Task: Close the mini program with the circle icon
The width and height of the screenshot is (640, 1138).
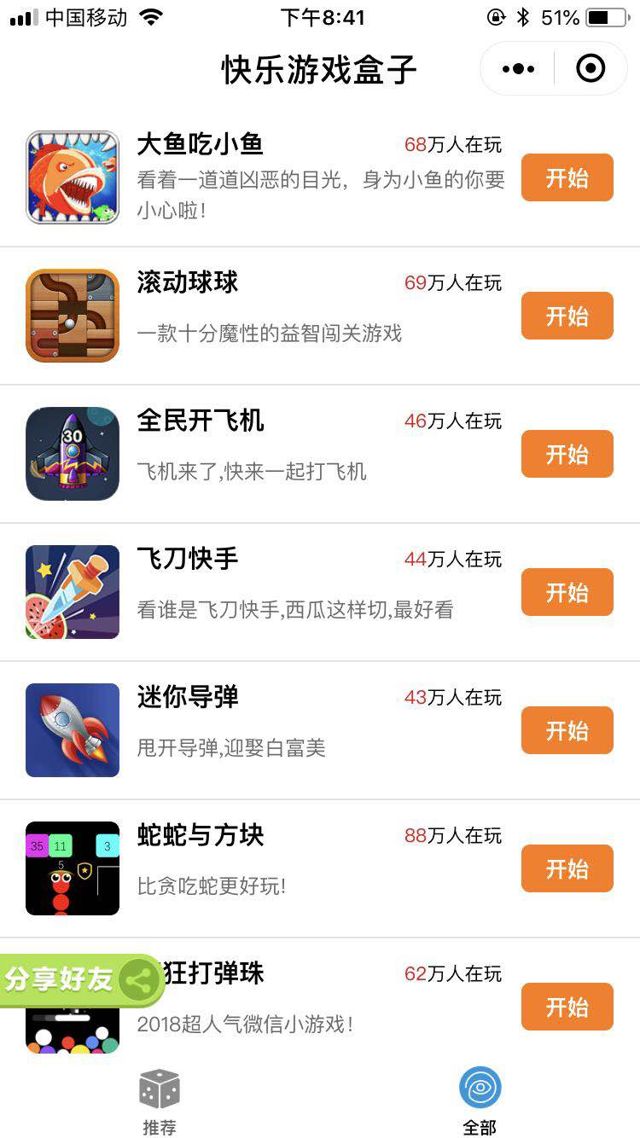Action: tap(591, 69)
